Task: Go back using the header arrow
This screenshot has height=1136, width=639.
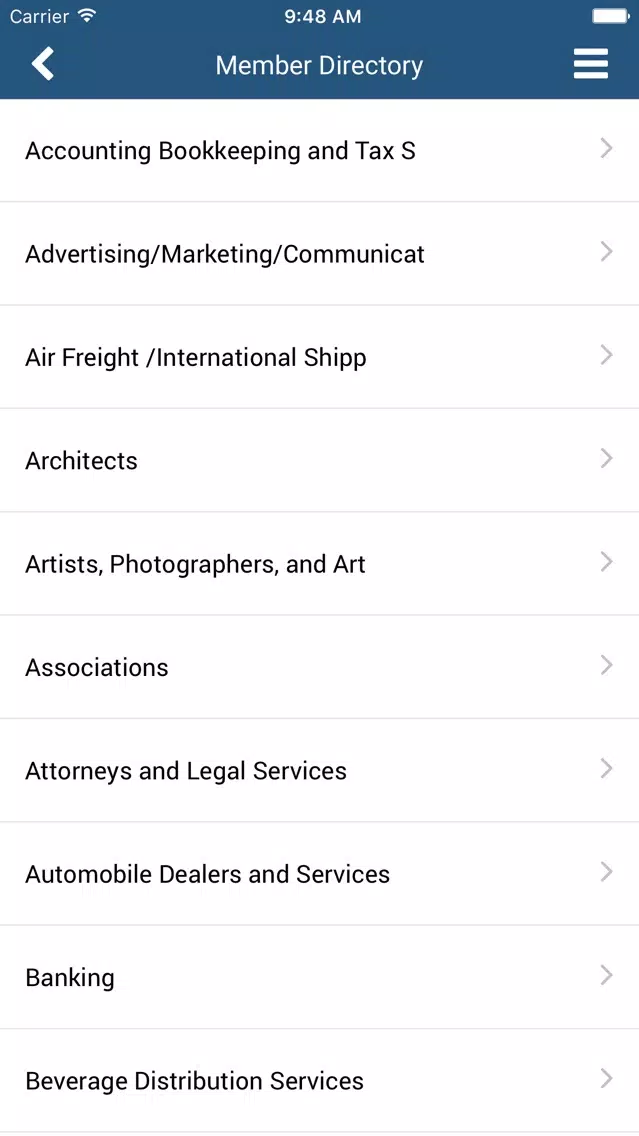Action: (43, 64)
